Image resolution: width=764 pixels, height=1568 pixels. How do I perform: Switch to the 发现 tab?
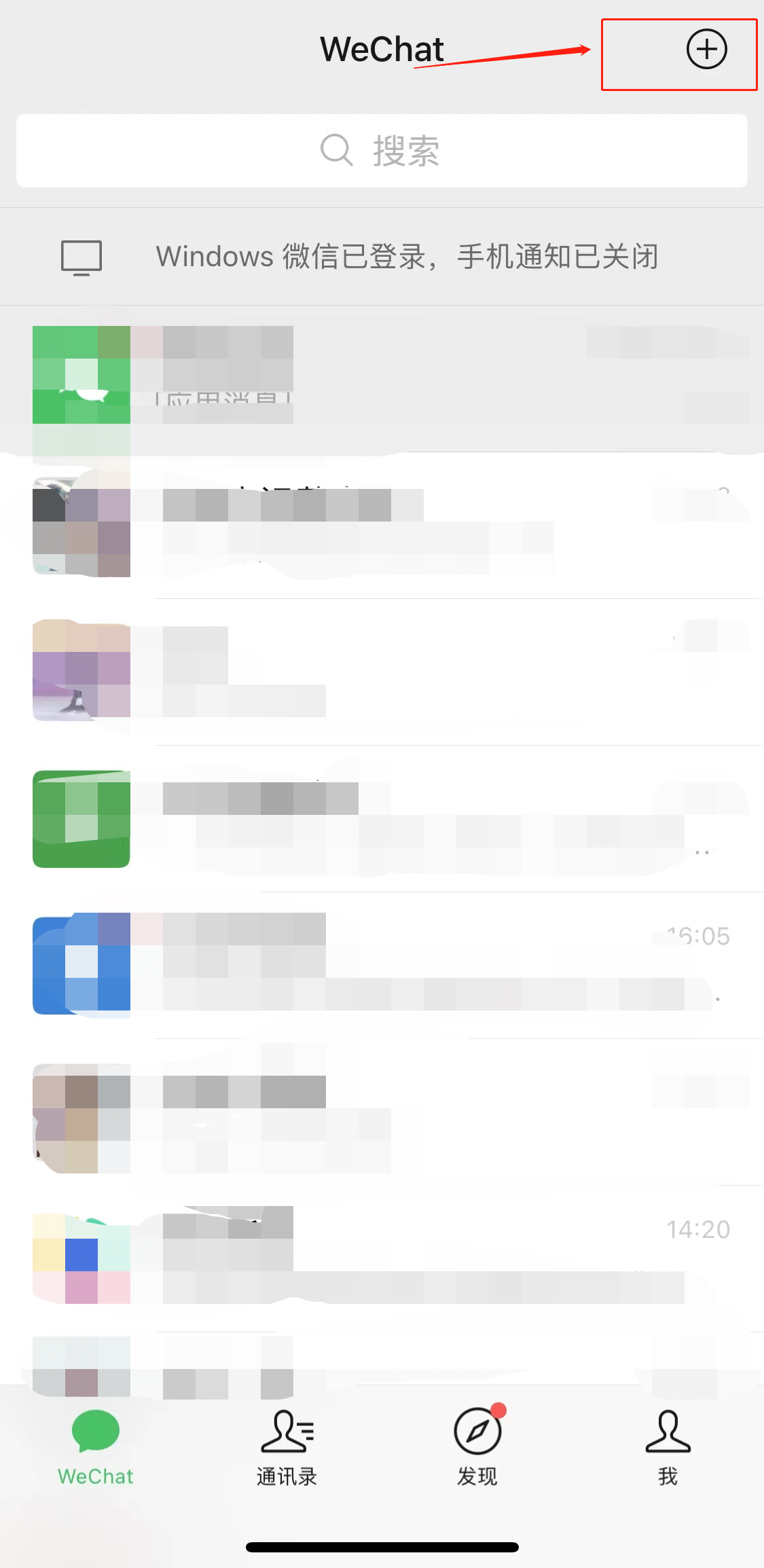pyautogui.click(x=477, y=1446)
